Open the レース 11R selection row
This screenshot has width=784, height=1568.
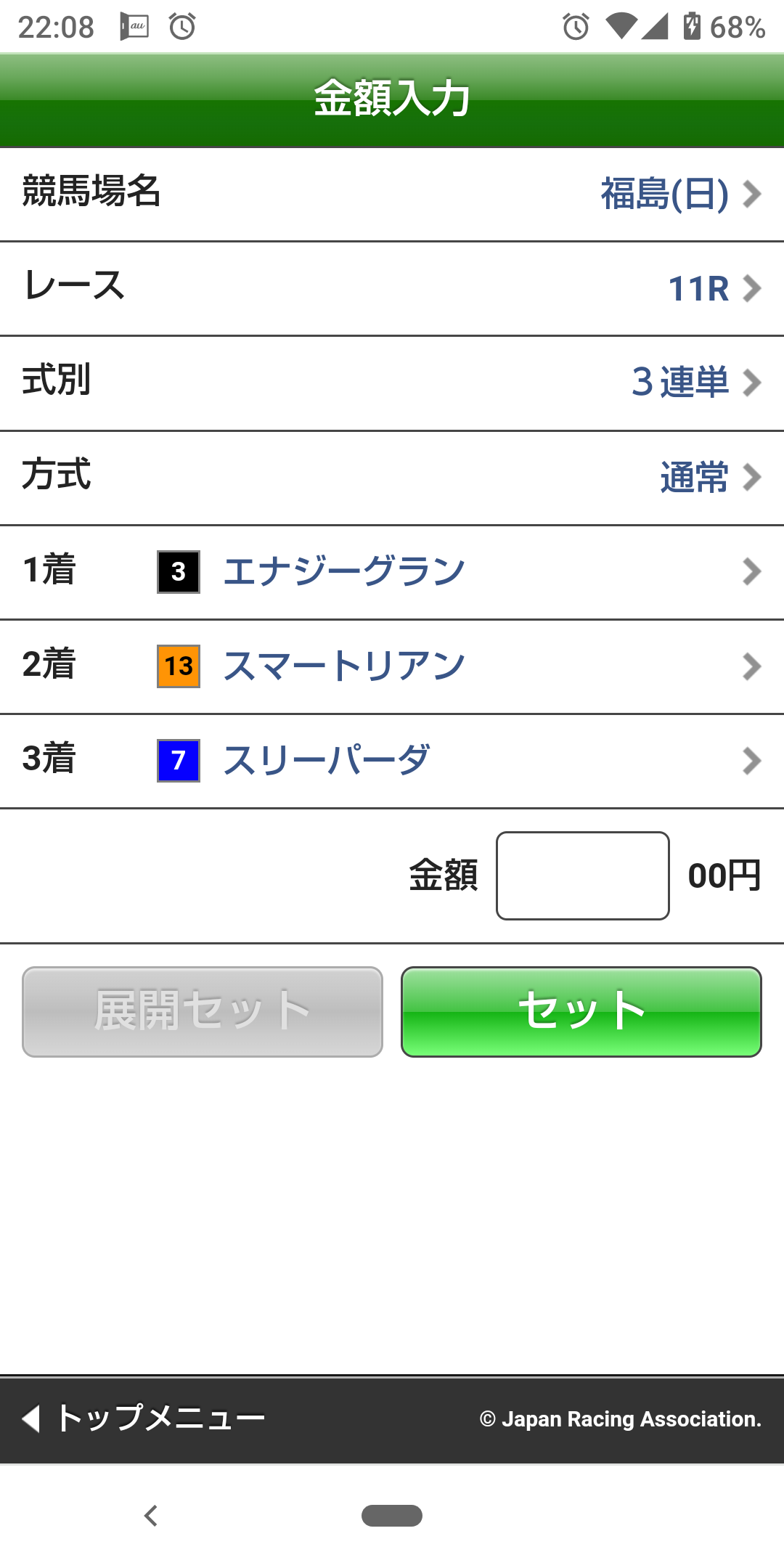click(392, 288)
